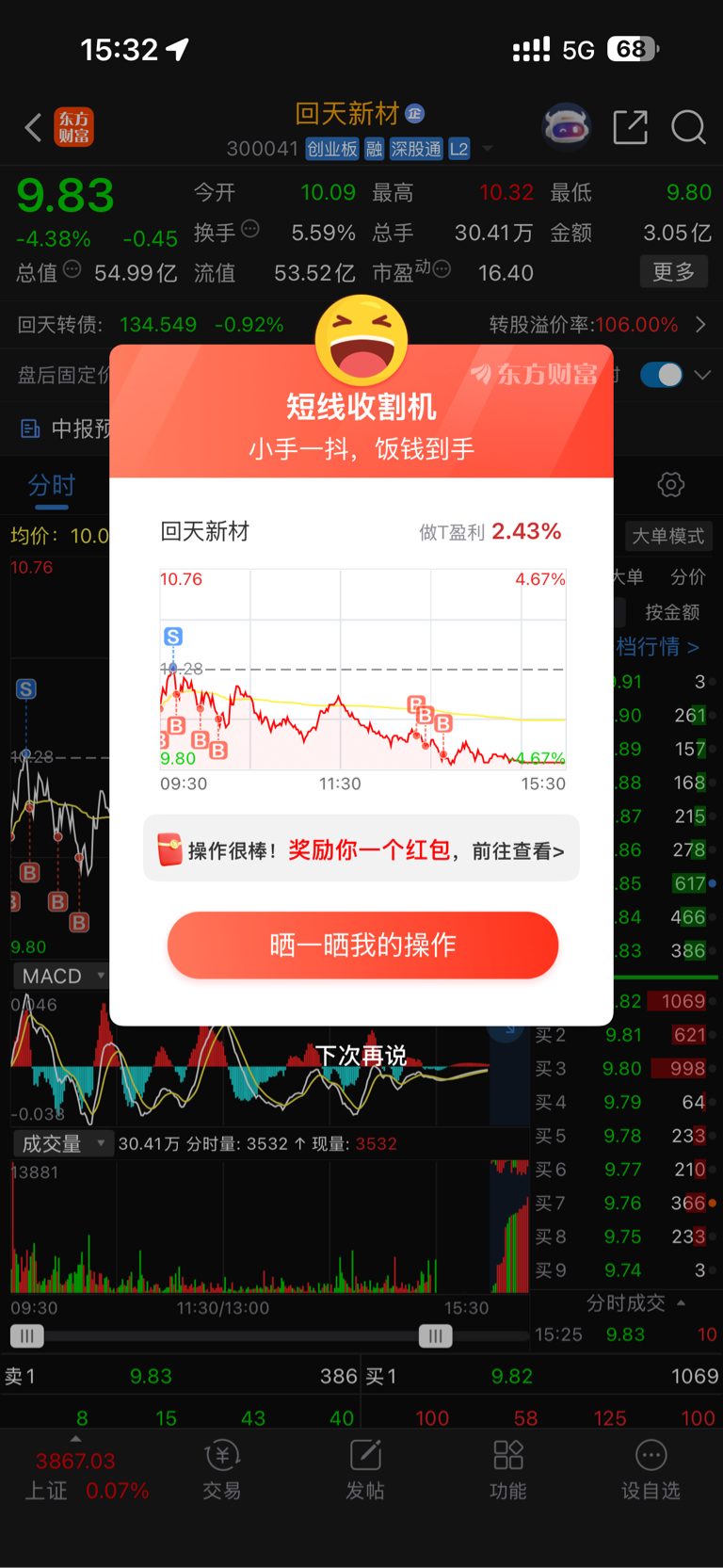The image size is (723, 1568).
Task: Open the search magnifier icon
Action: [x=688, y=127]
